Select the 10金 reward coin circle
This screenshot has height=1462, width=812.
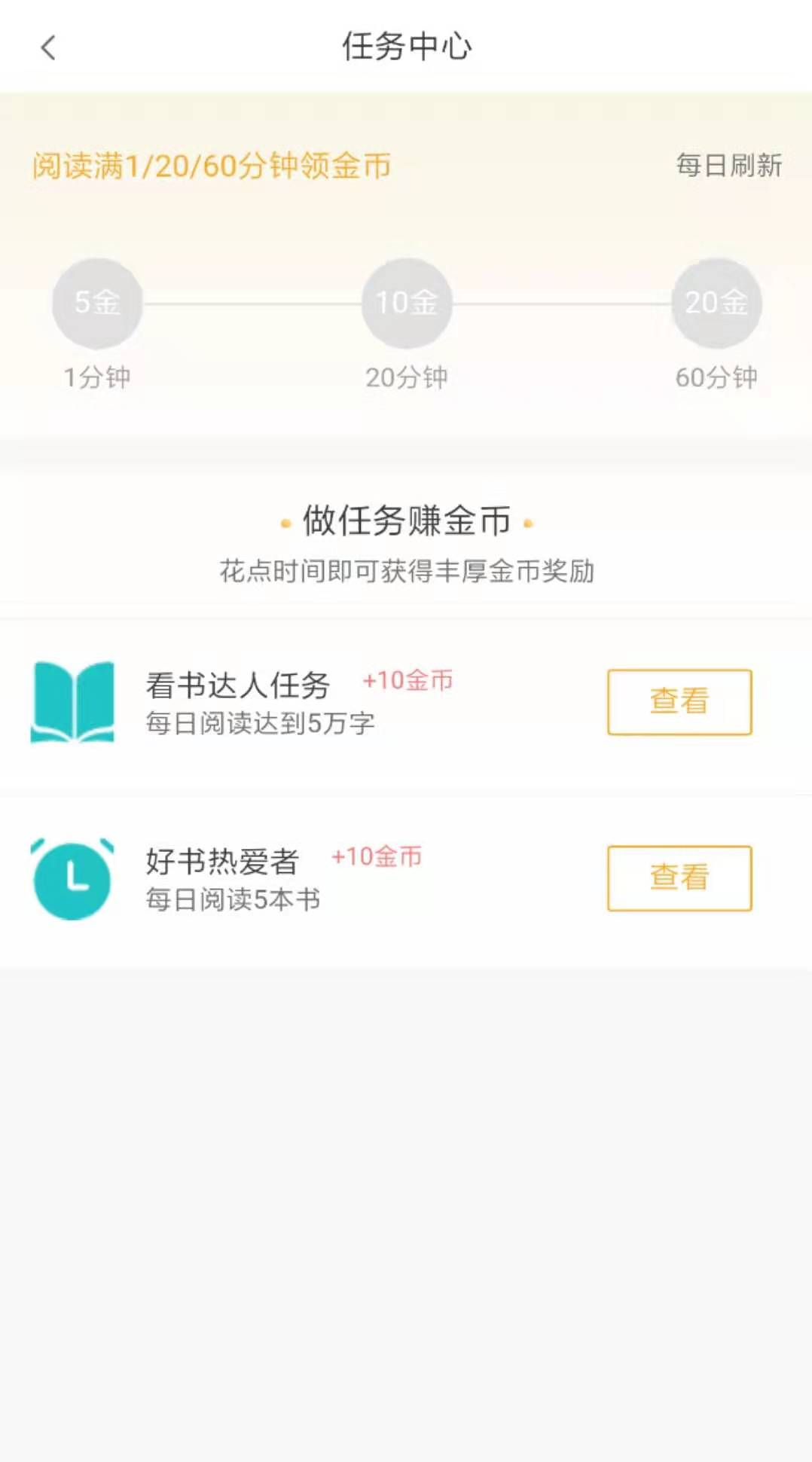(x=406, y=303)
